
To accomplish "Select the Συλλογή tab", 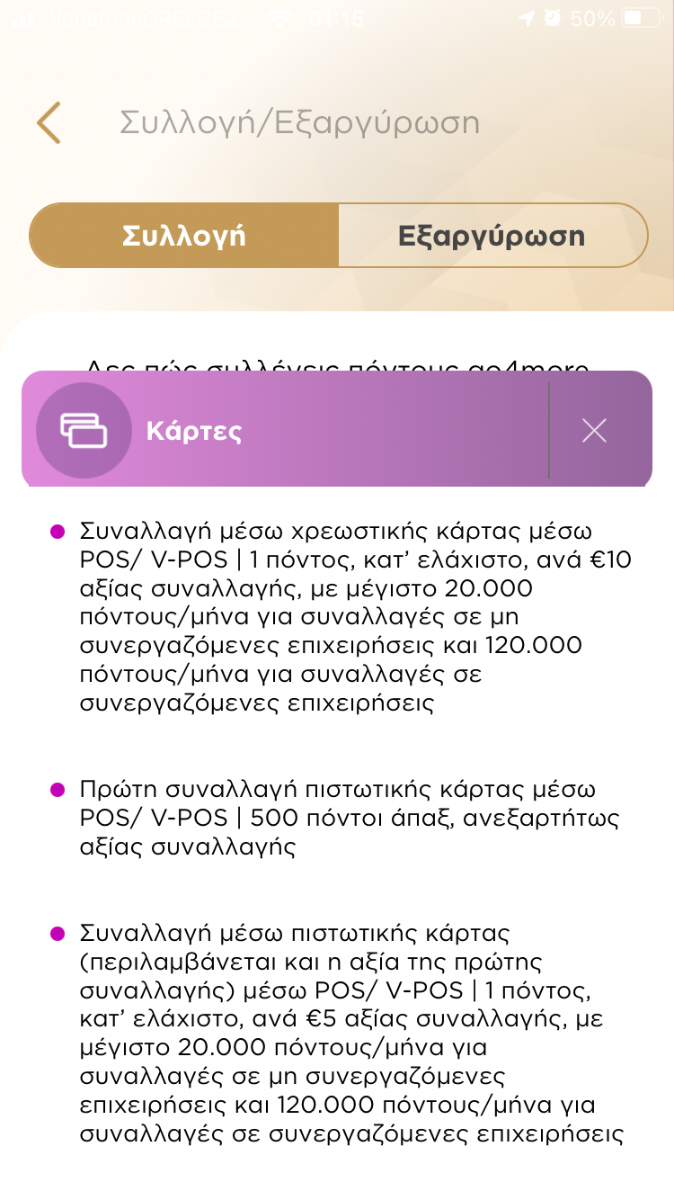I will coord(184,236).
